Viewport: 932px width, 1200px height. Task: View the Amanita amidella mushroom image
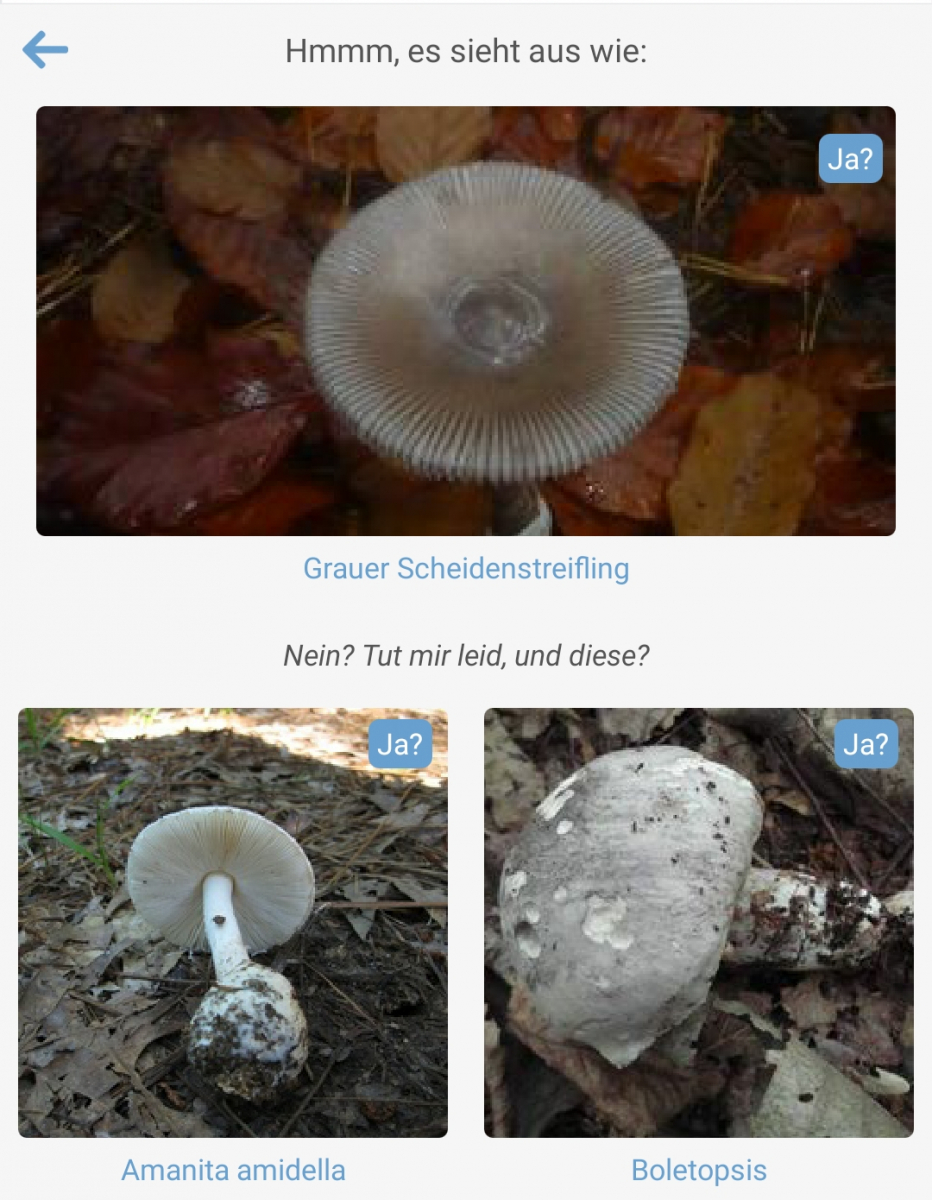(233, 923)
